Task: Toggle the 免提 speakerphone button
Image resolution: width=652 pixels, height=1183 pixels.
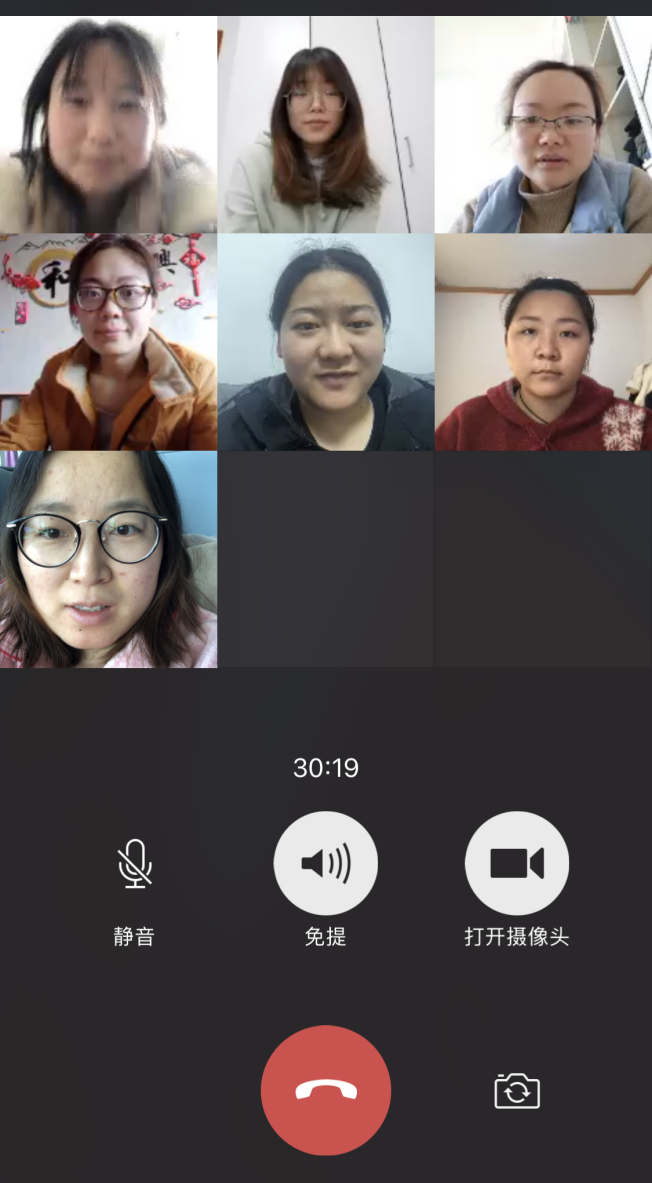Action: tap(325, 864)
